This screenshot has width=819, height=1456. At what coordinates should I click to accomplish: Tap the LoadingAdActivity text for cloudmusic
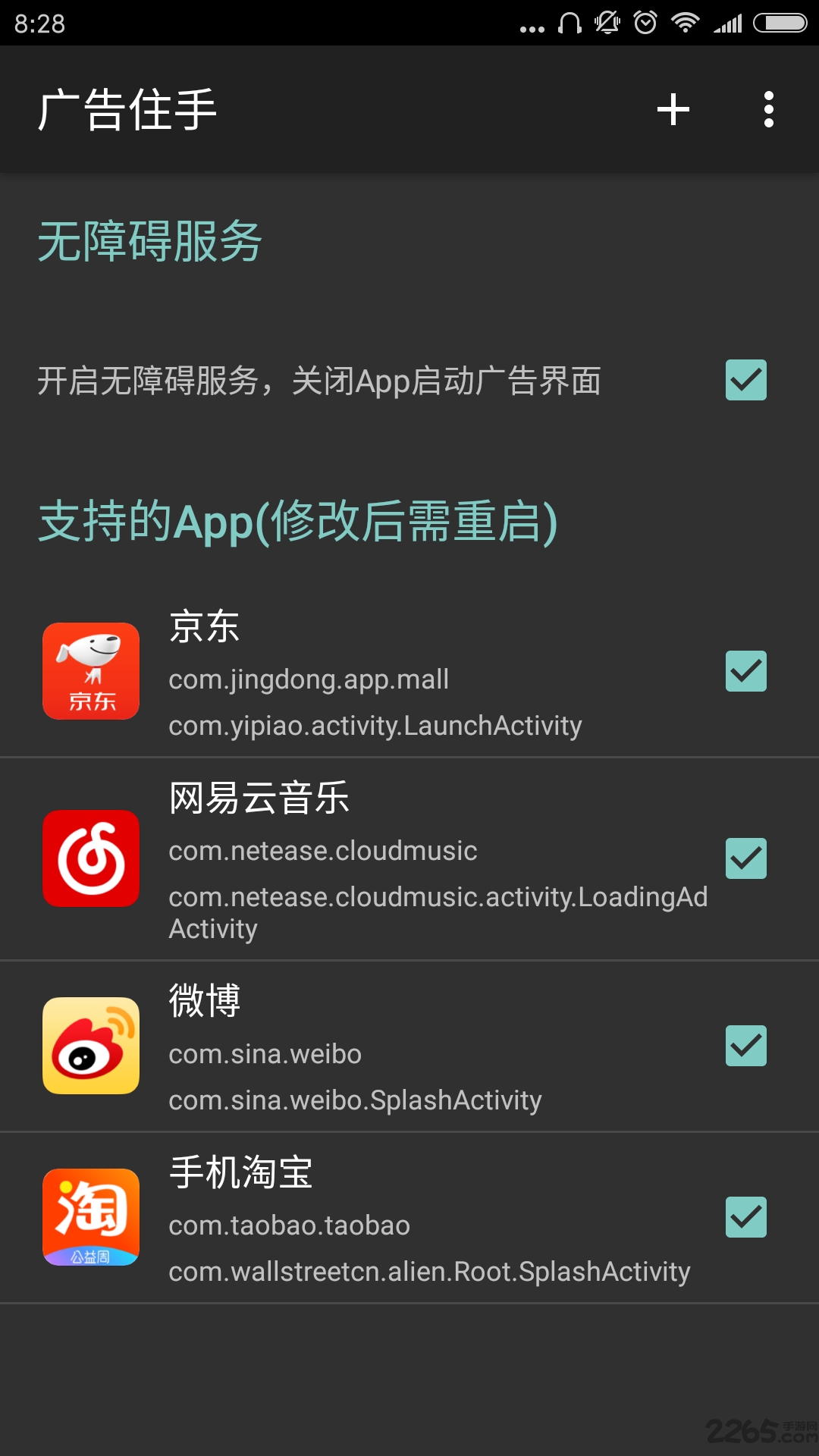437,897
